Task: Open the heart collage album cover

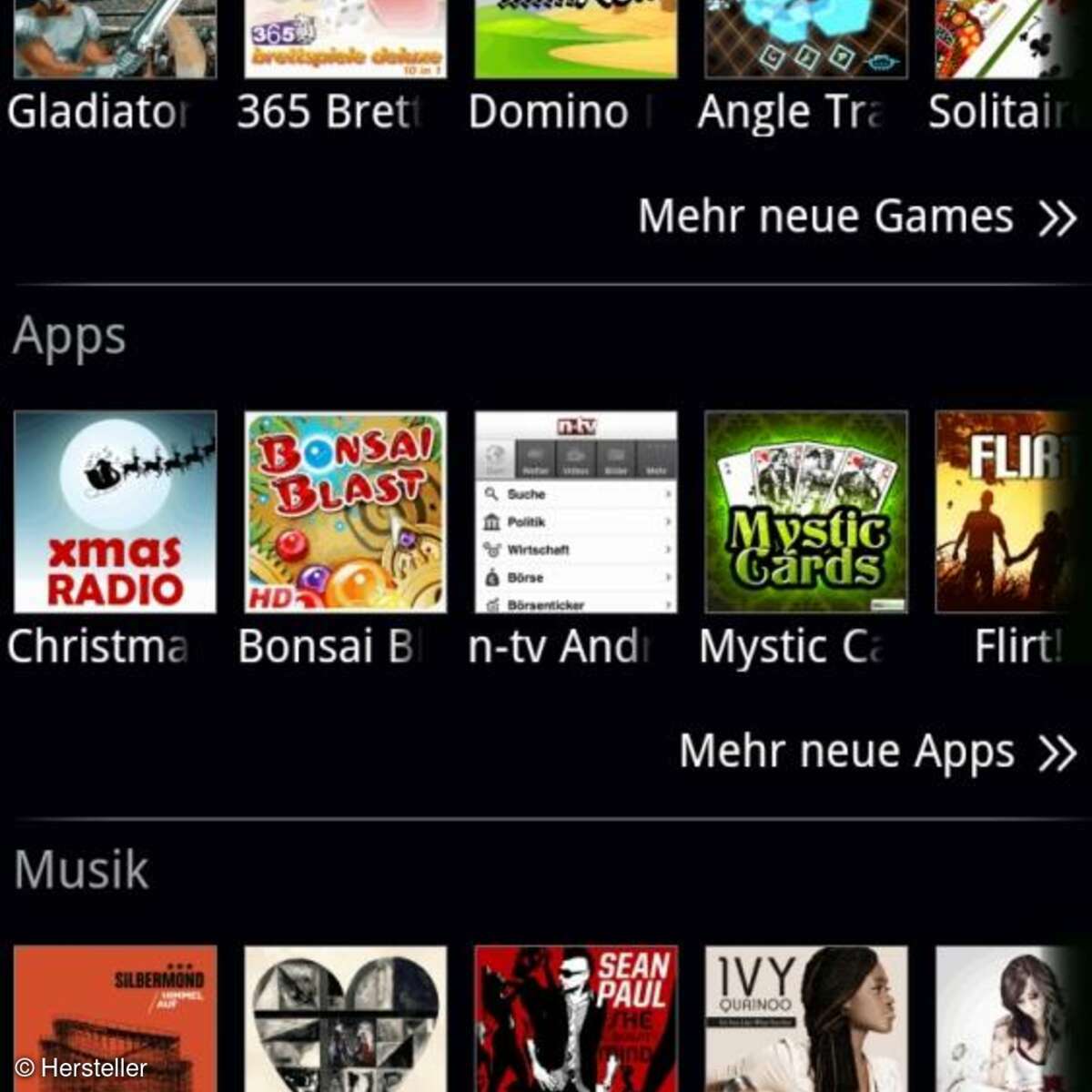Action: click(345, 1017)
